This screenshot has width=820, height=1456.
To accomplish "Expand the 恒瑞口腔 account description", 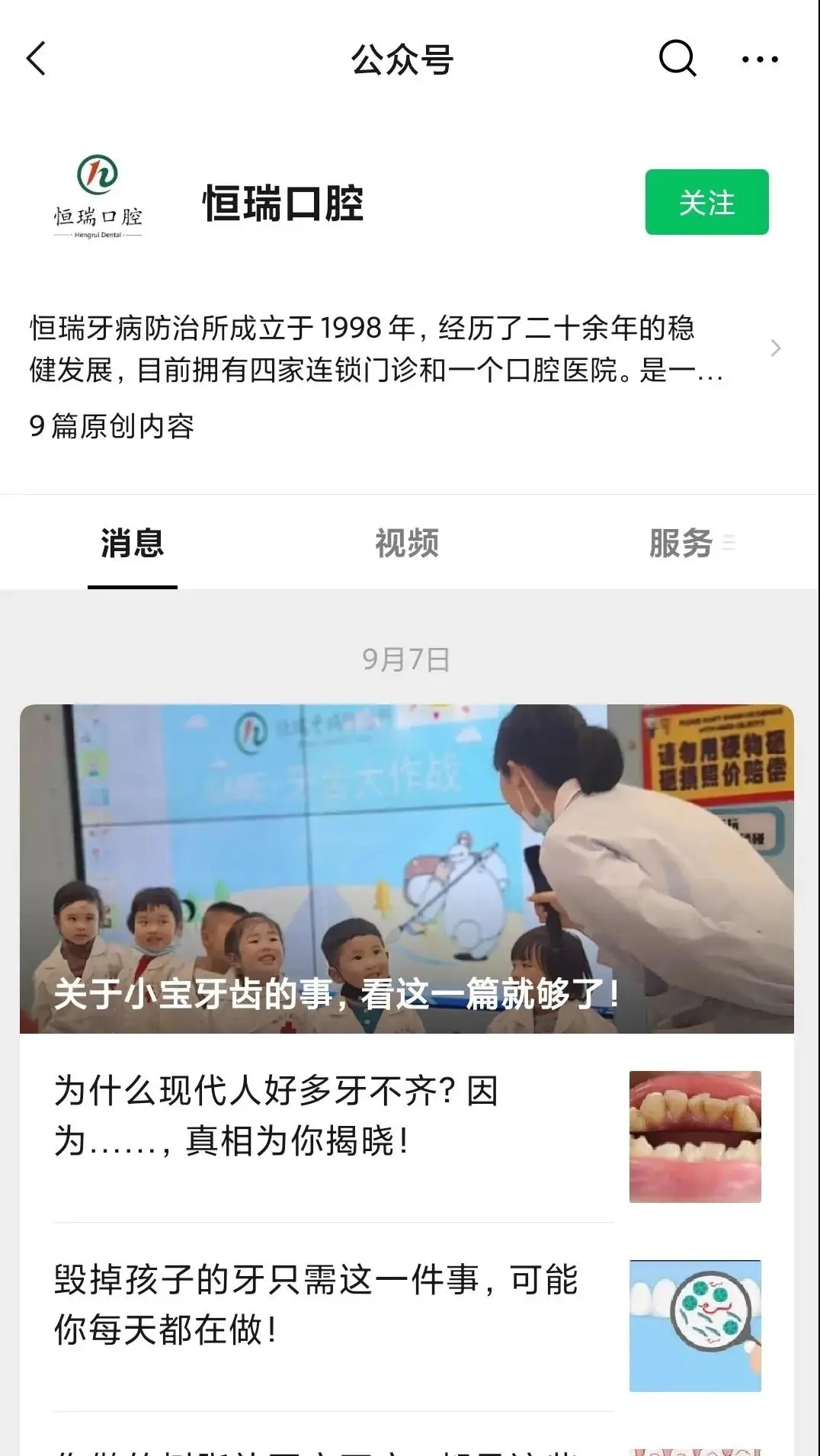I will (775, 348).
